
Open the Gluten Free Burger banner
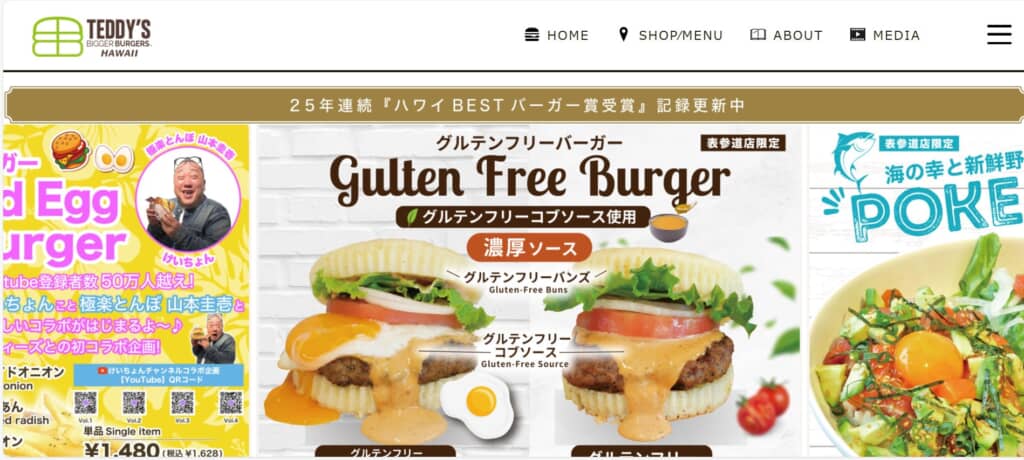pos(529,290)
